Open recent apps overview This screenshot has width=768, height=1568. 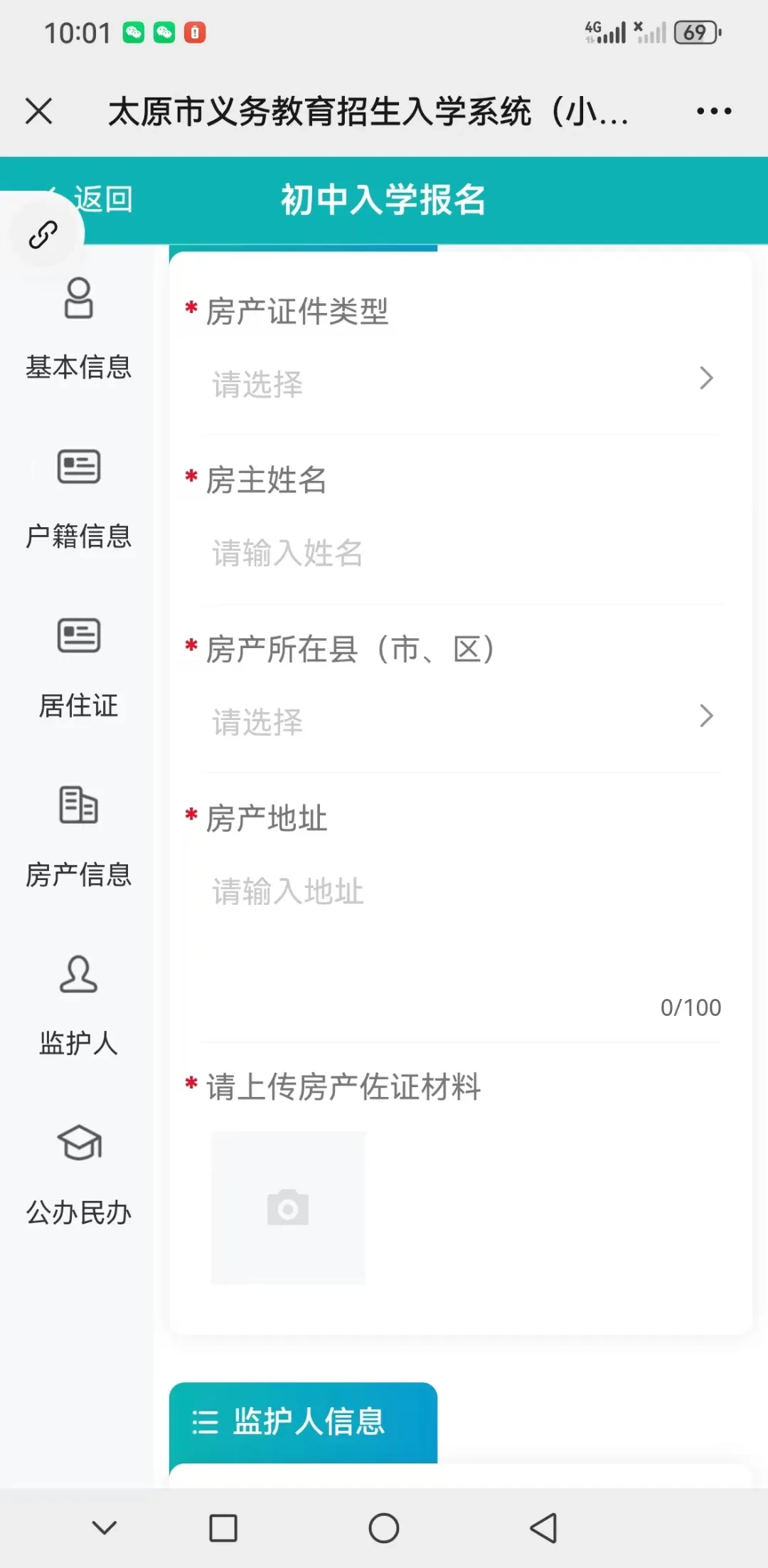(x=223, y=1527)
